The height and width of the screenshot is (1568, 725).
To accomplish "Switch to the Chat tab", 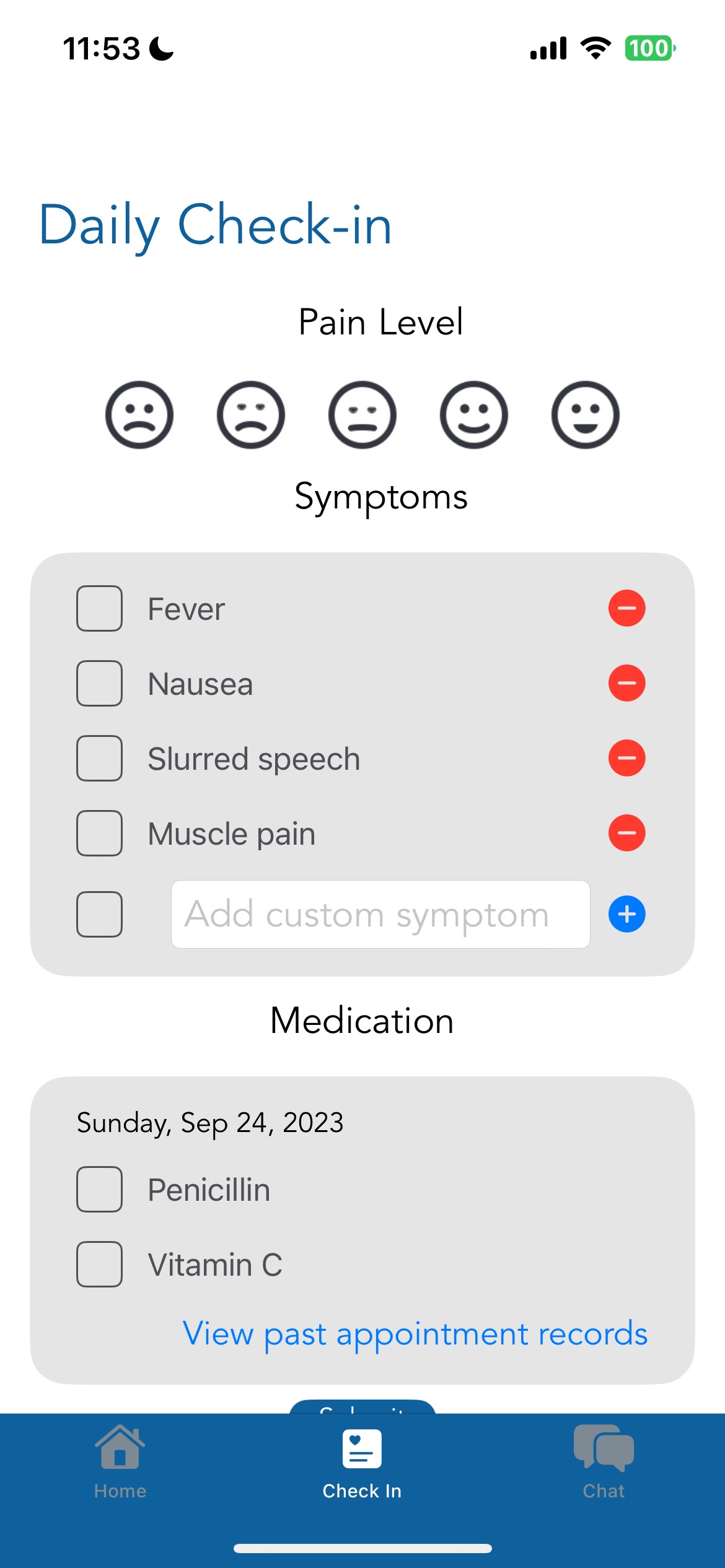I will tap(604, 1462).
